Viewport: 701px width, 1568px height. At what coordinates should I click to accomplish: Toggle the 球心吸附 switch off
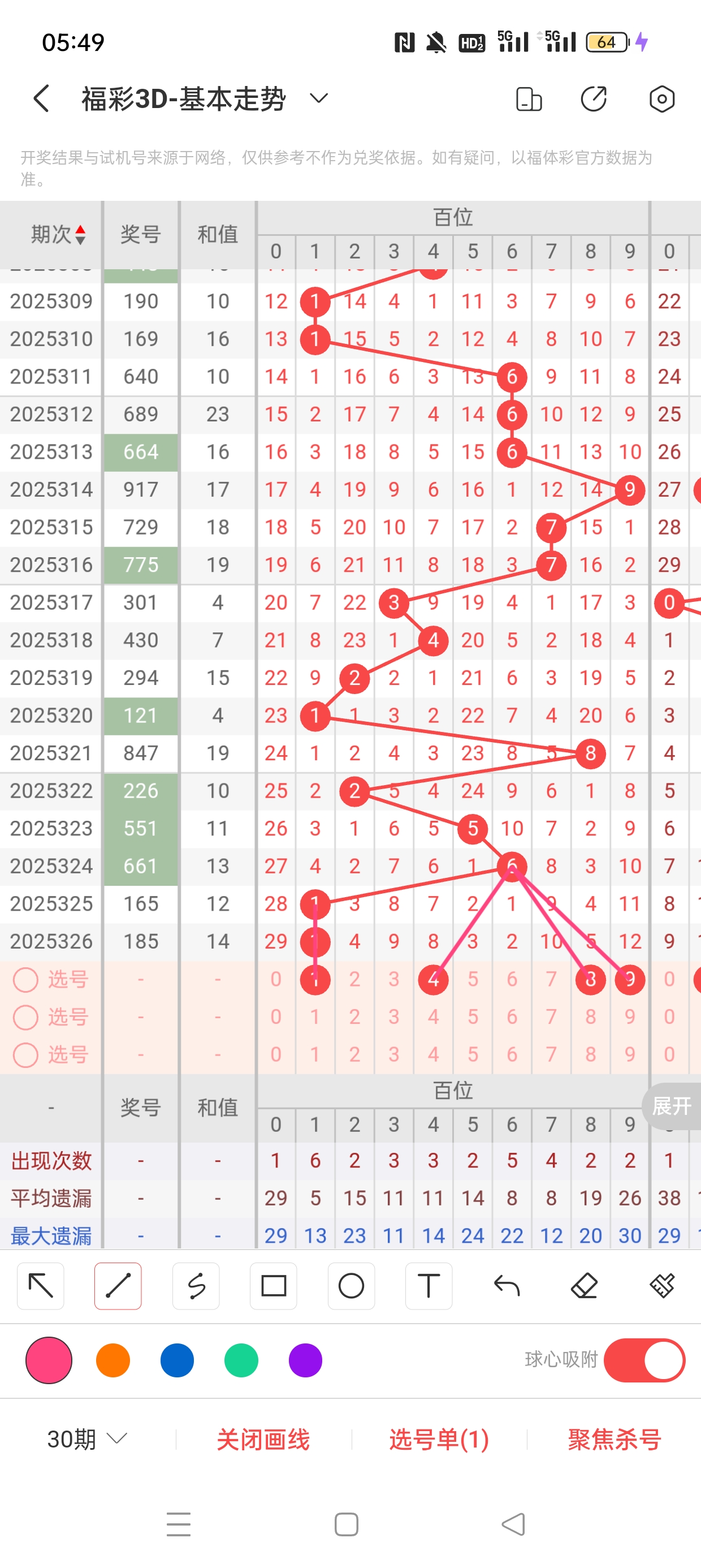coord(644,1360)
